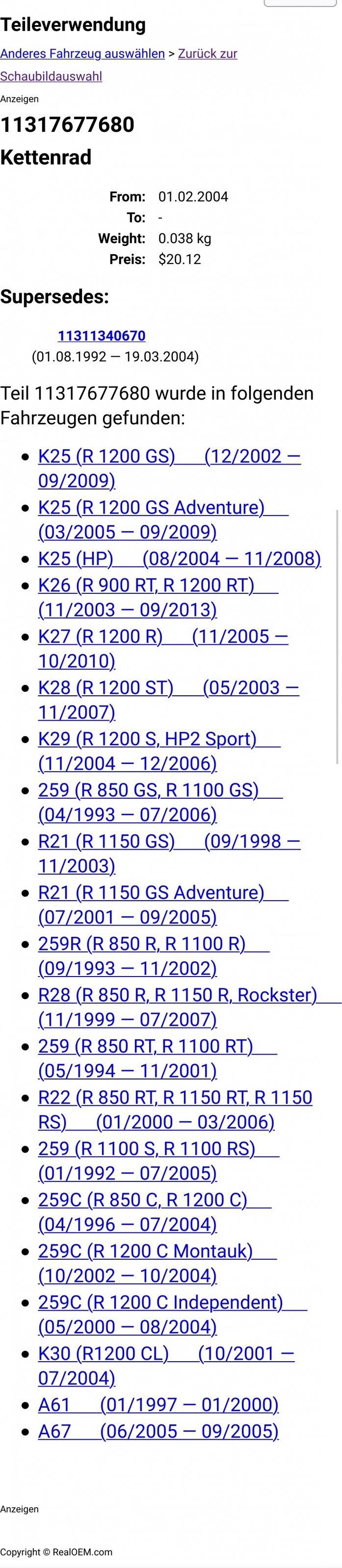Open the K25 (HP) vehicle link

coord(76,558)
